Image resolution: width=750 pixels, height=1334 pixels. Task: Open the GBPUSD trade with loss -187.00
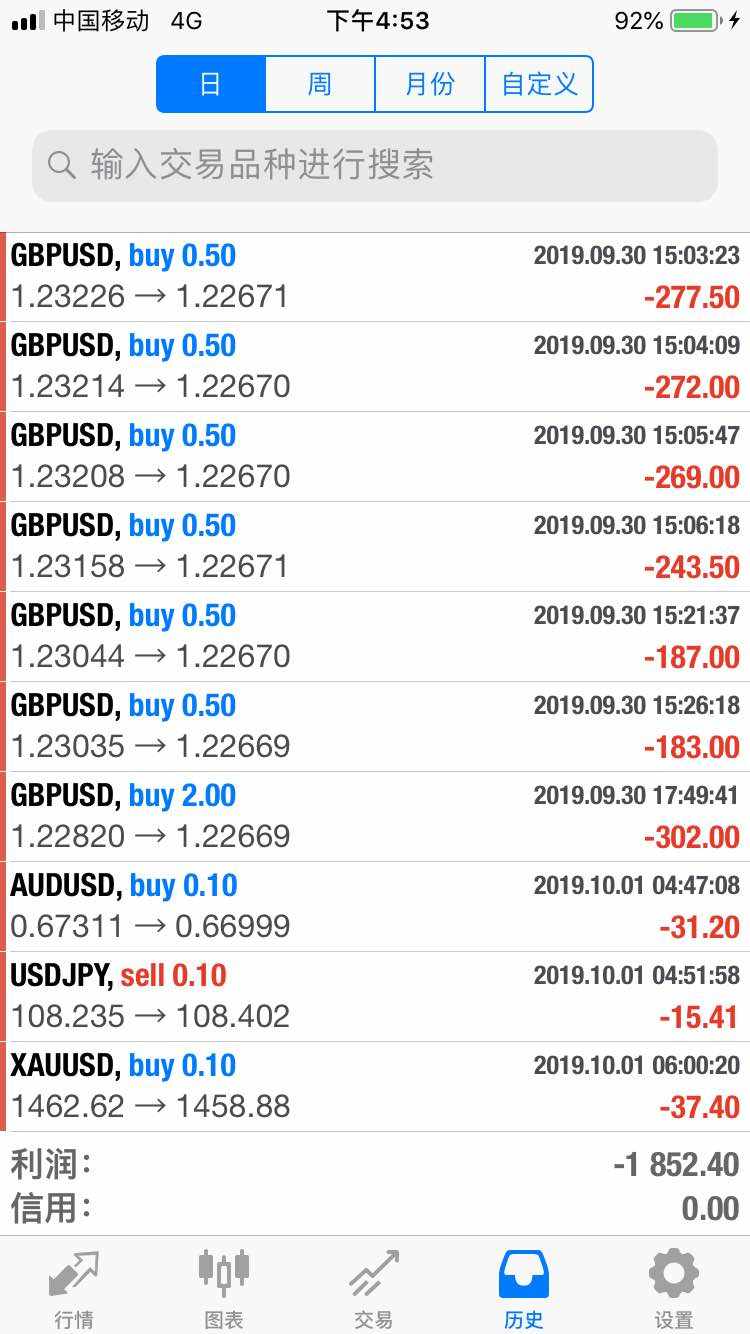coord(375,637)
